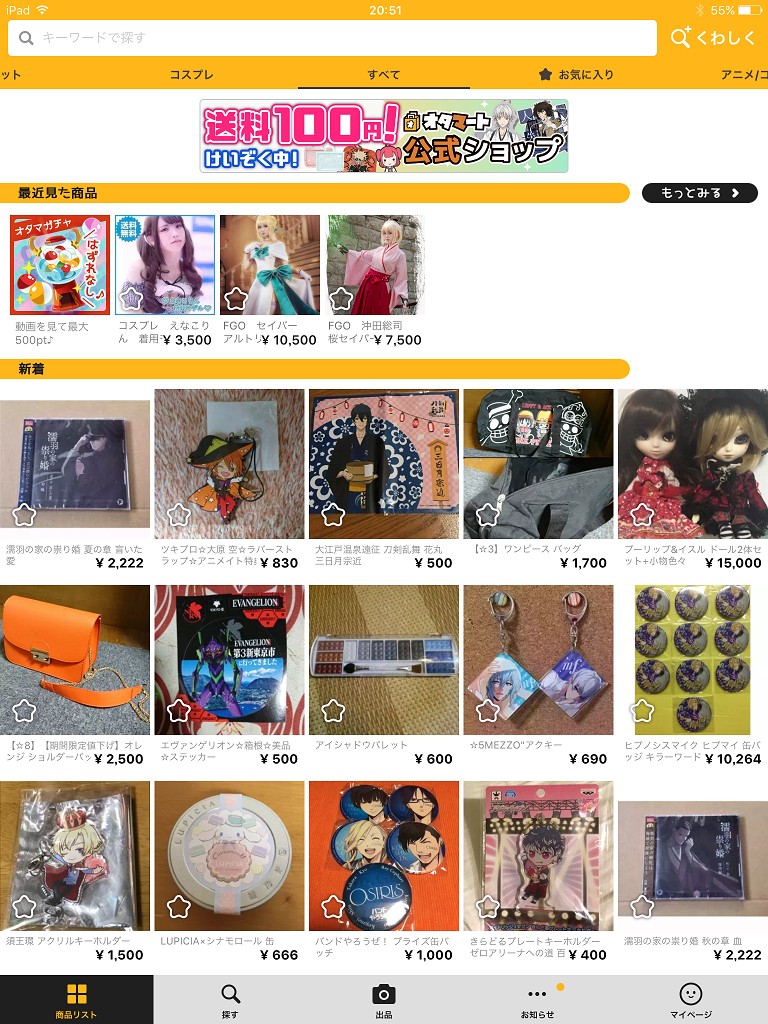Open FGO セイバー item for ¥10,500
Viewport: 768px width, 1024px height.
coord(270,265)
